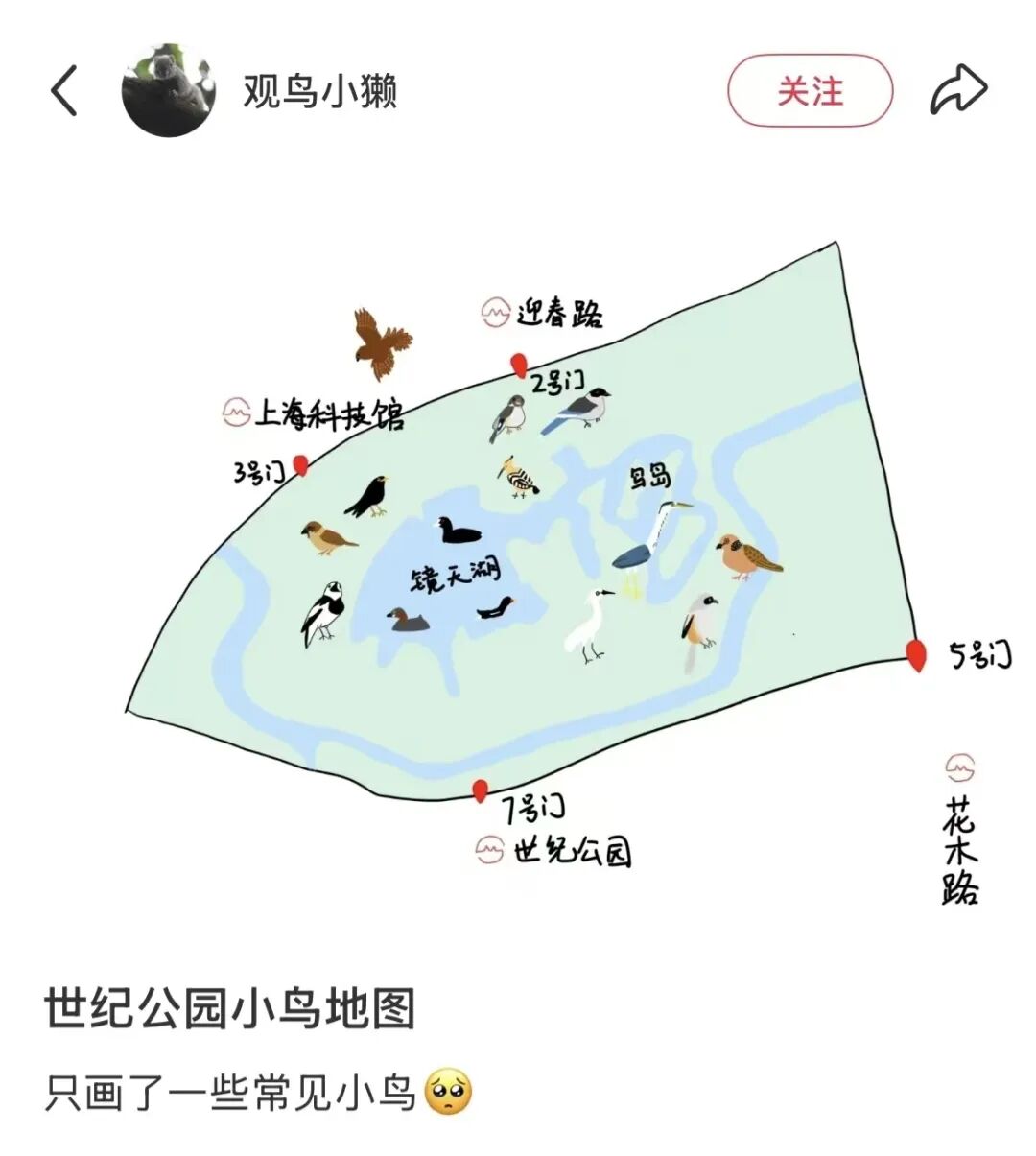Go back using the top-left arrow

tap(64, 91)
